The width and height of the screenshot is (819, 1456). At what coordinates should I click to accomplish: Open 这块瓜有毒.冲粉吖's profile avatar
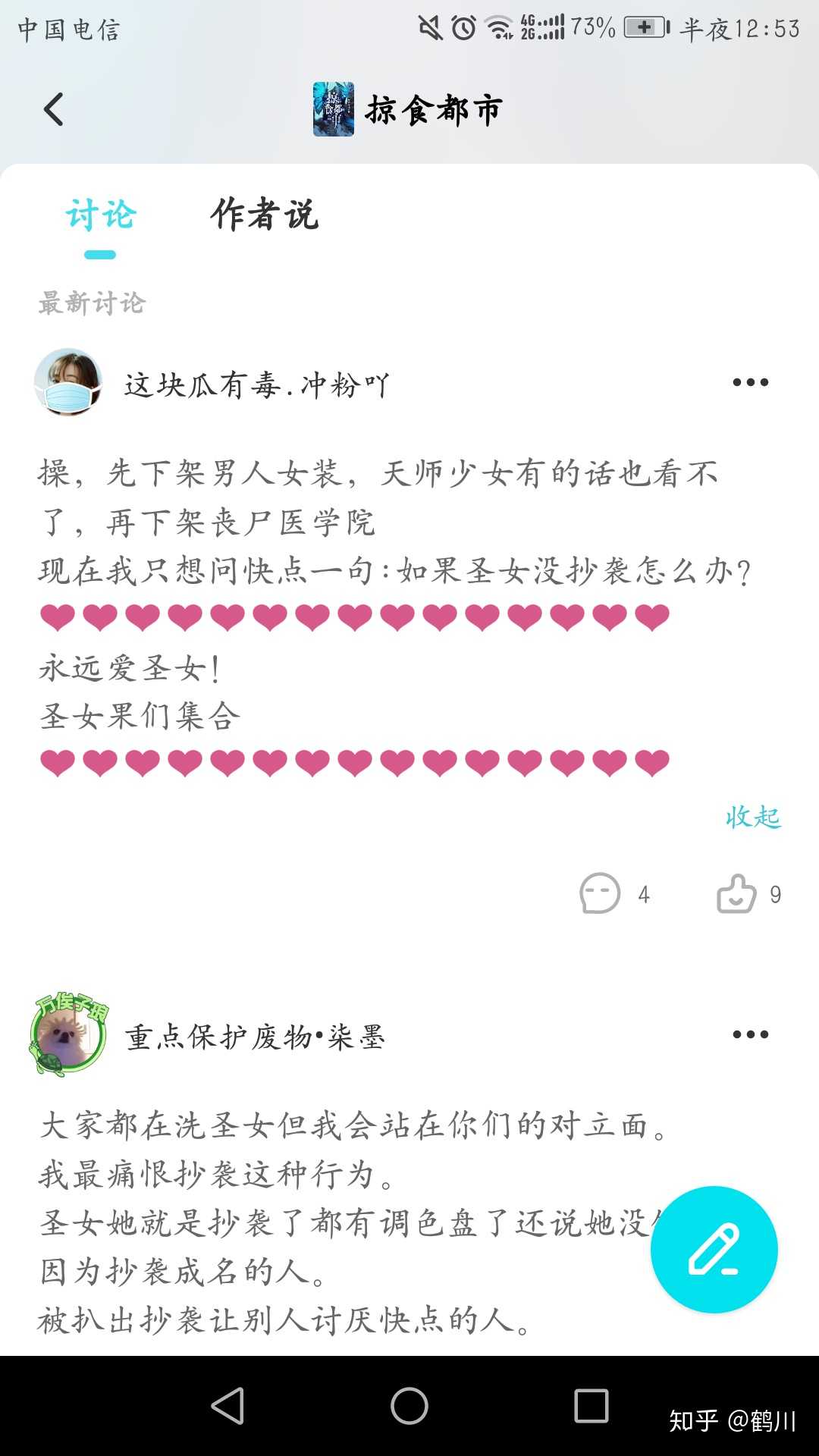click(x=68, y=382)
